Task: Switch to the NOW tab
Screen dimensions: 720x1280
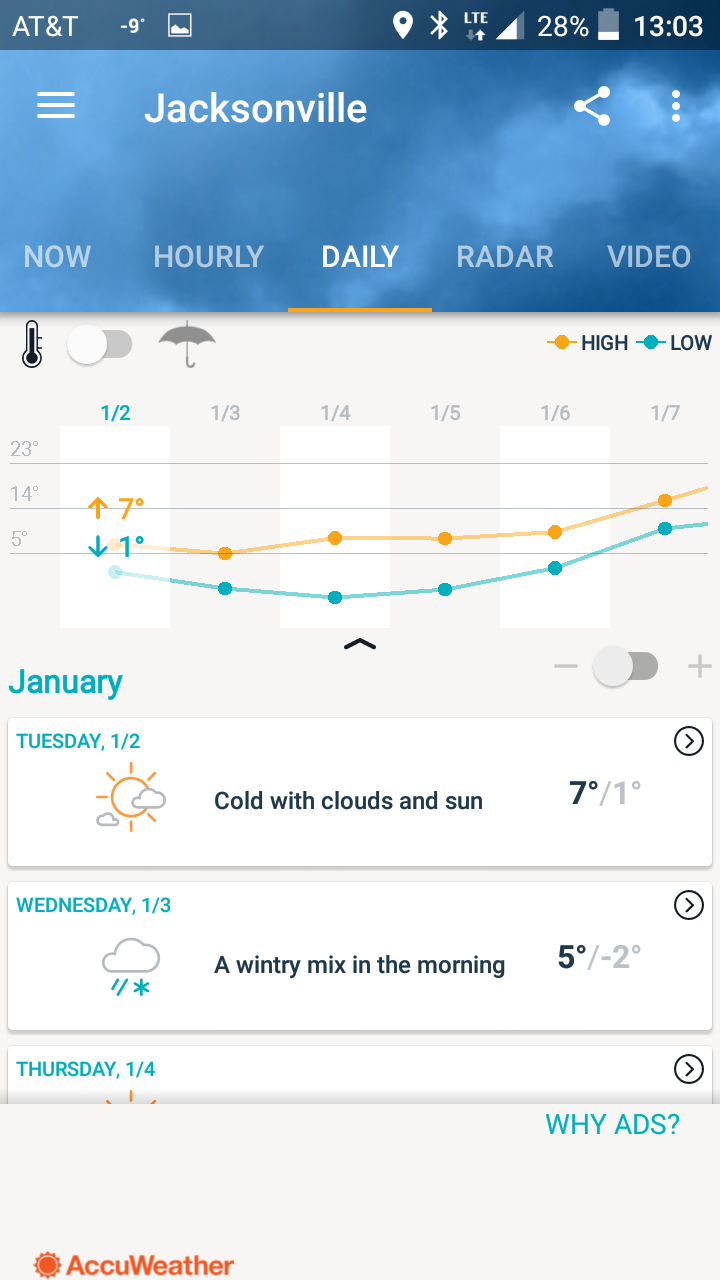Action: 57,257
